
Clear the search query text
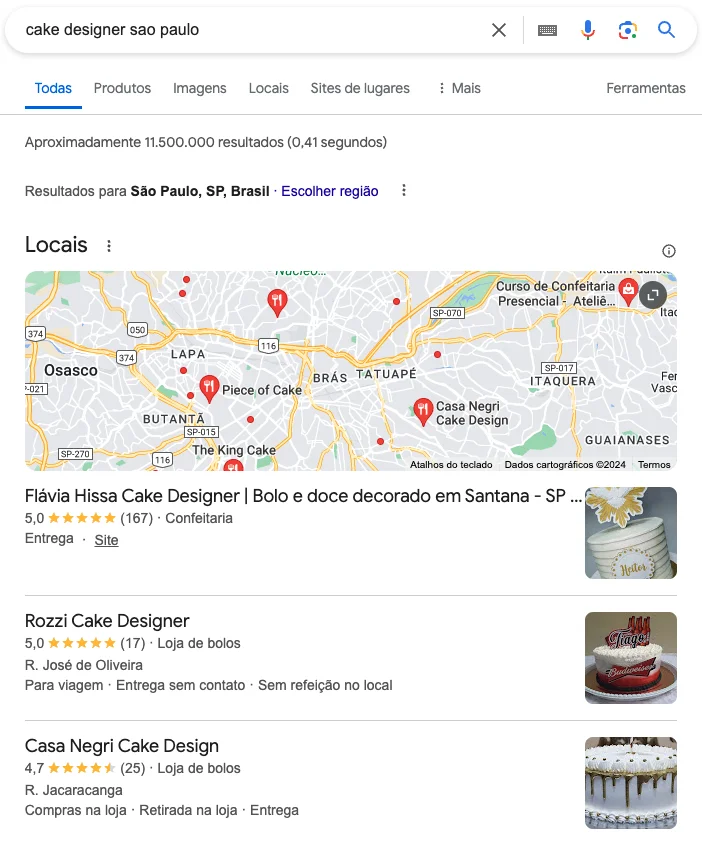(x=499, y=30)
